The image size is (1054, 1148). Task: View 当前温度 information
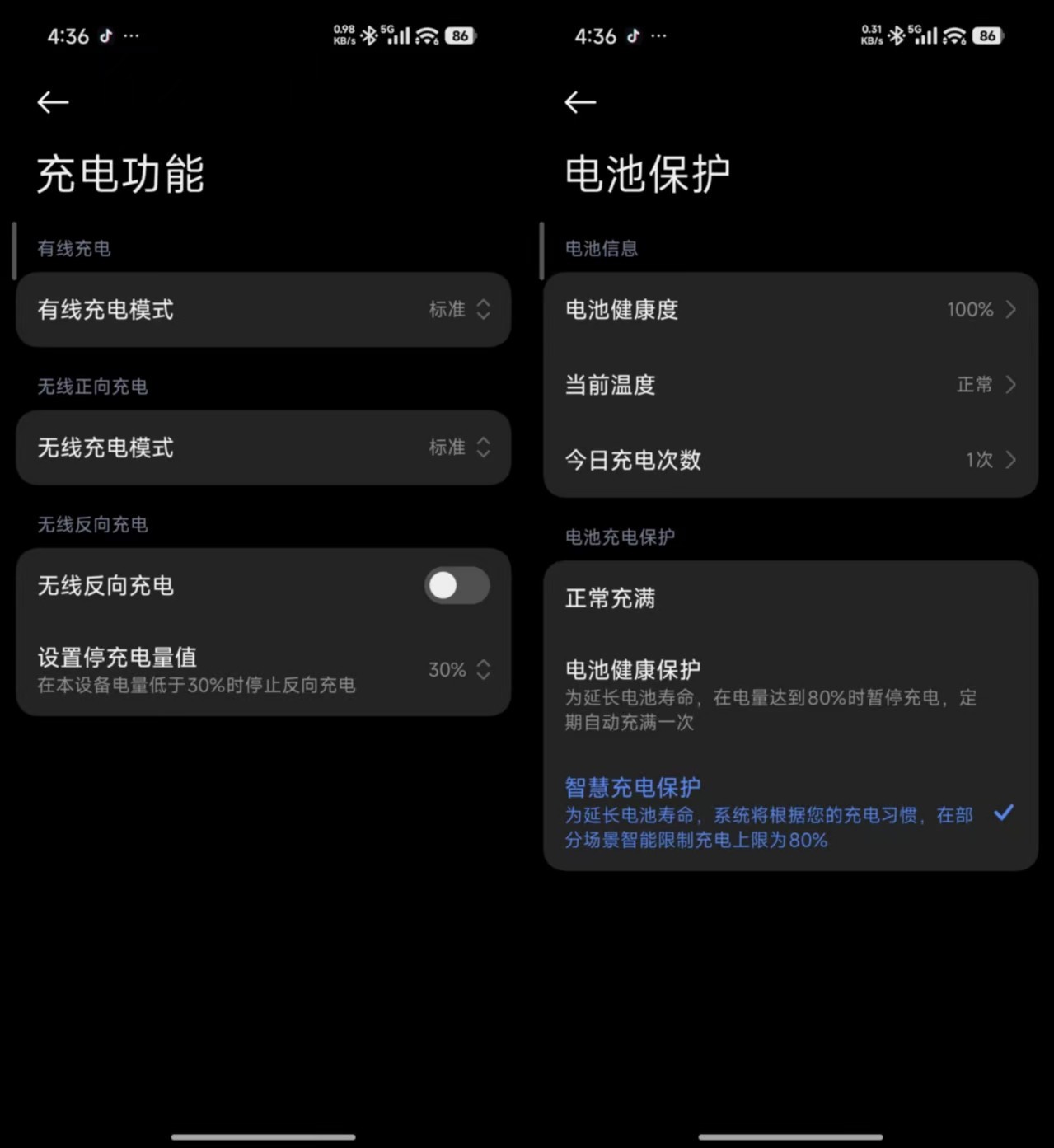pos(789,385)
